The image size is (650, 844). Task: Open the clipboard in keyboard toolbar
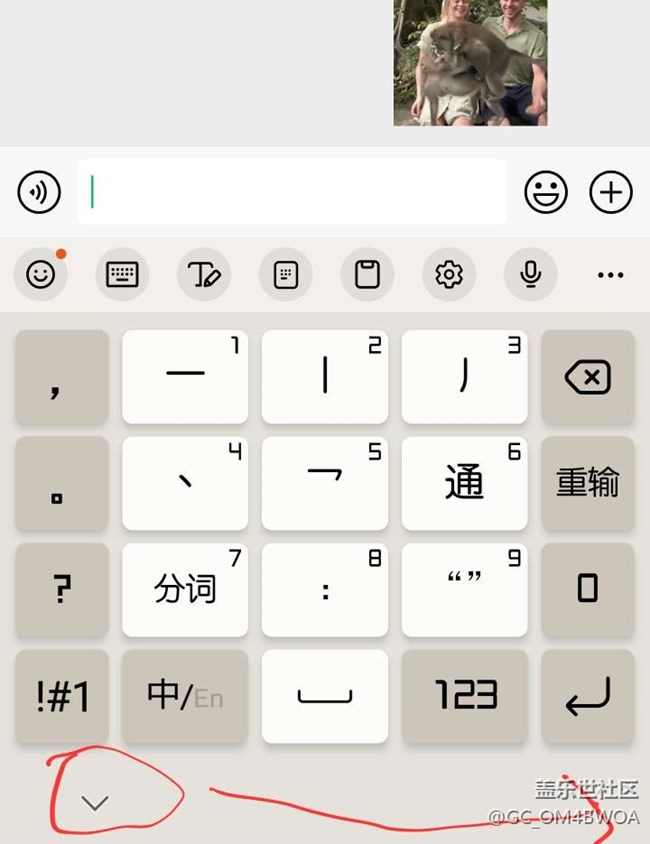(367, 274)
